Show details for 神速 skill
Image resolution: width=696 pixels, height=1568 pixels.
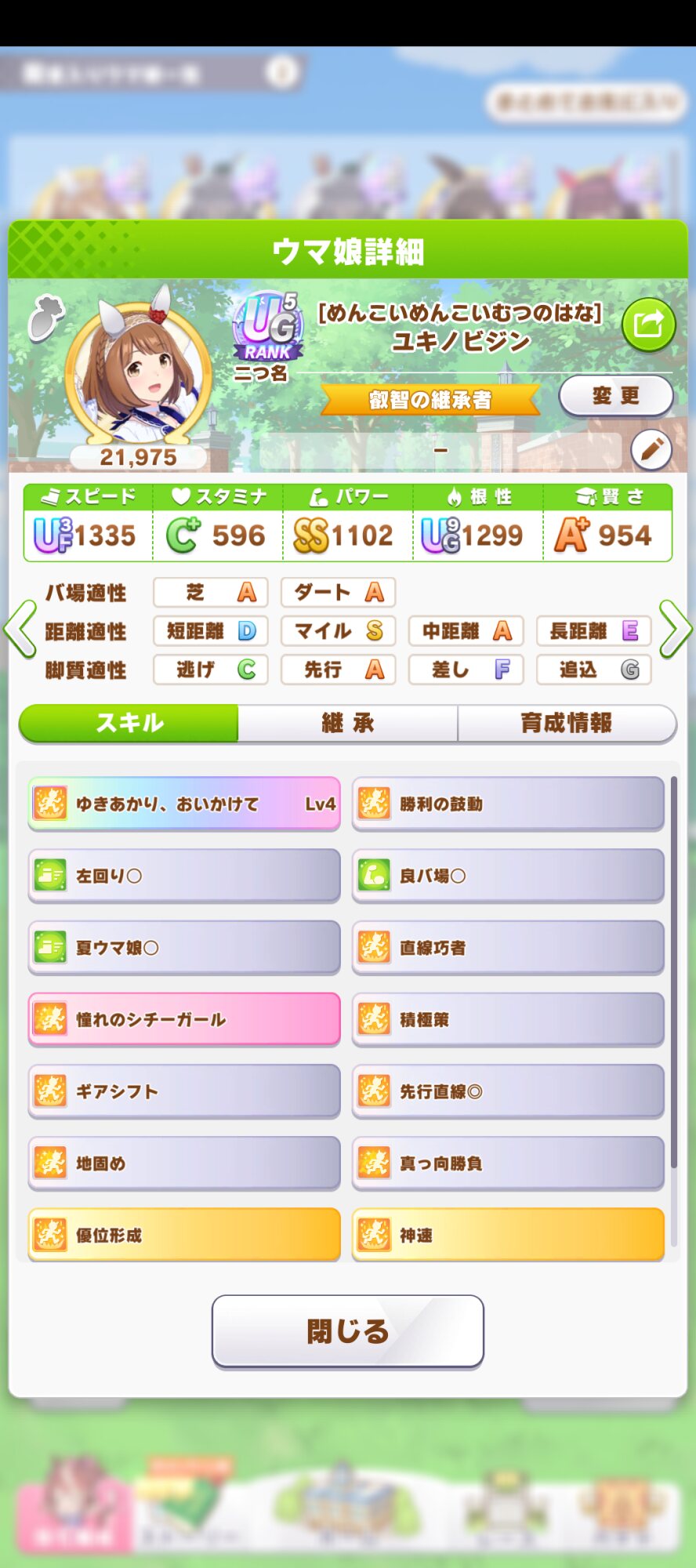click(508, 1236)
